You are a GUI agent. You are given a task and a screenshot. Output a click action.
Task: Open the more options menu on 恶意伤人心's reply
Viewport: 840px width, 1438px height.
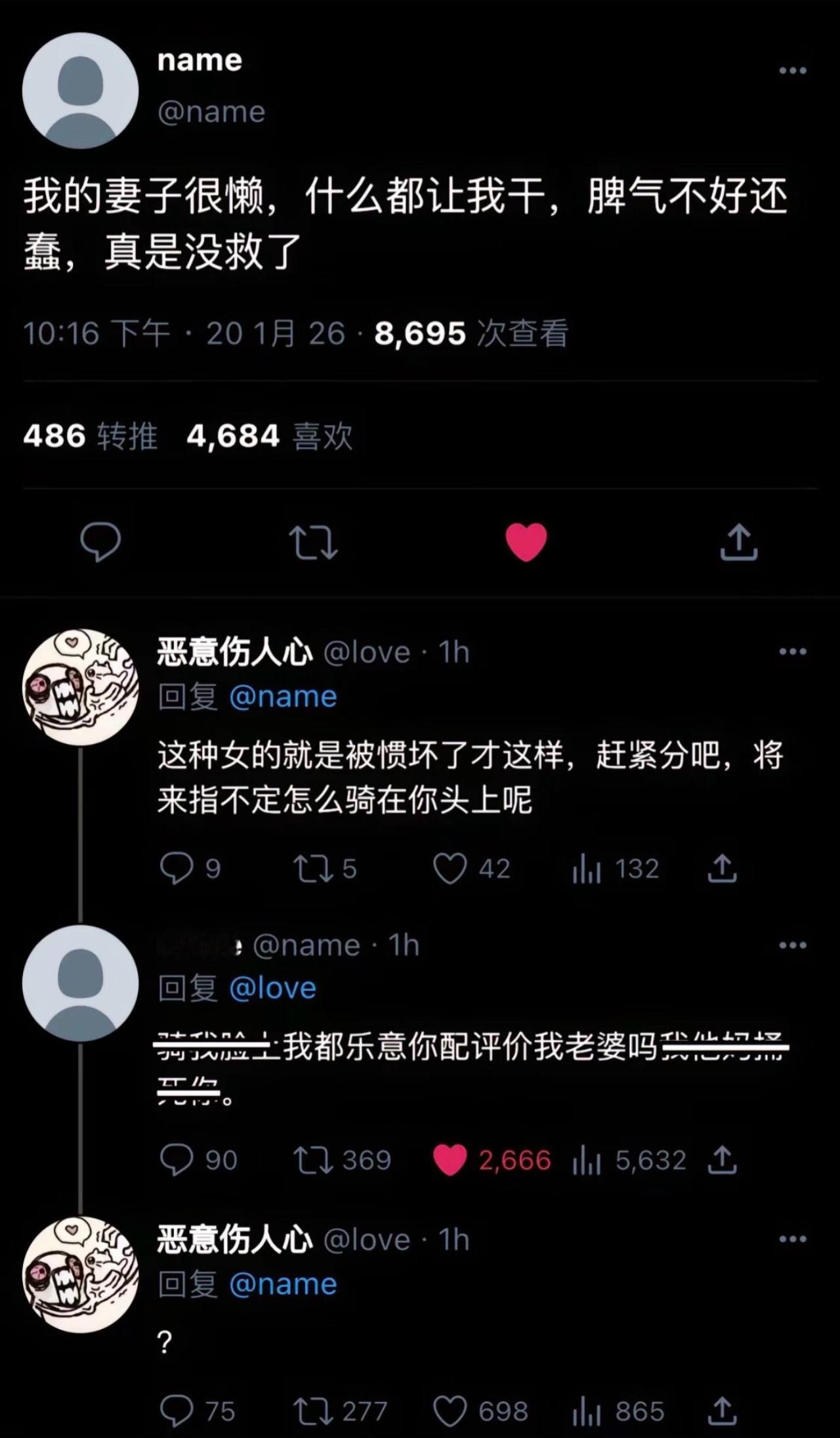[x=793, y=650]
